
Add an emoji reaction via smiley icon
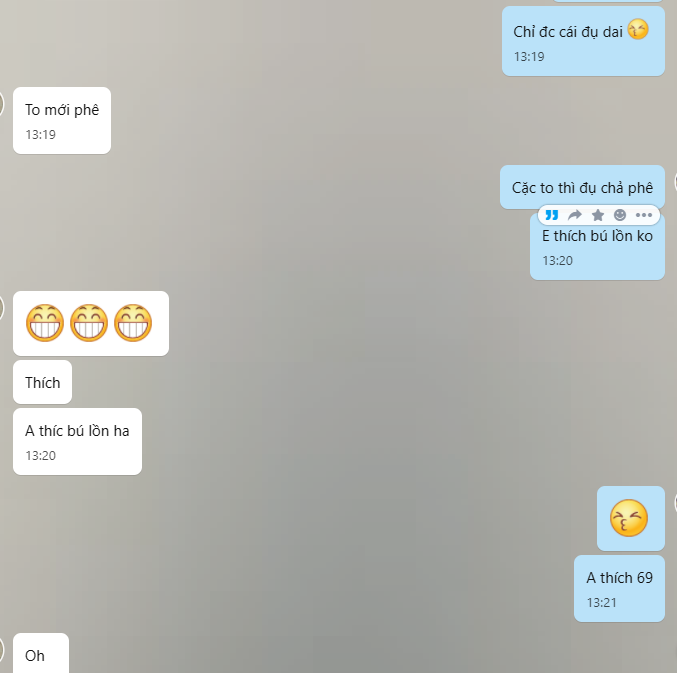pyautogui.click(x=620, y=215)
